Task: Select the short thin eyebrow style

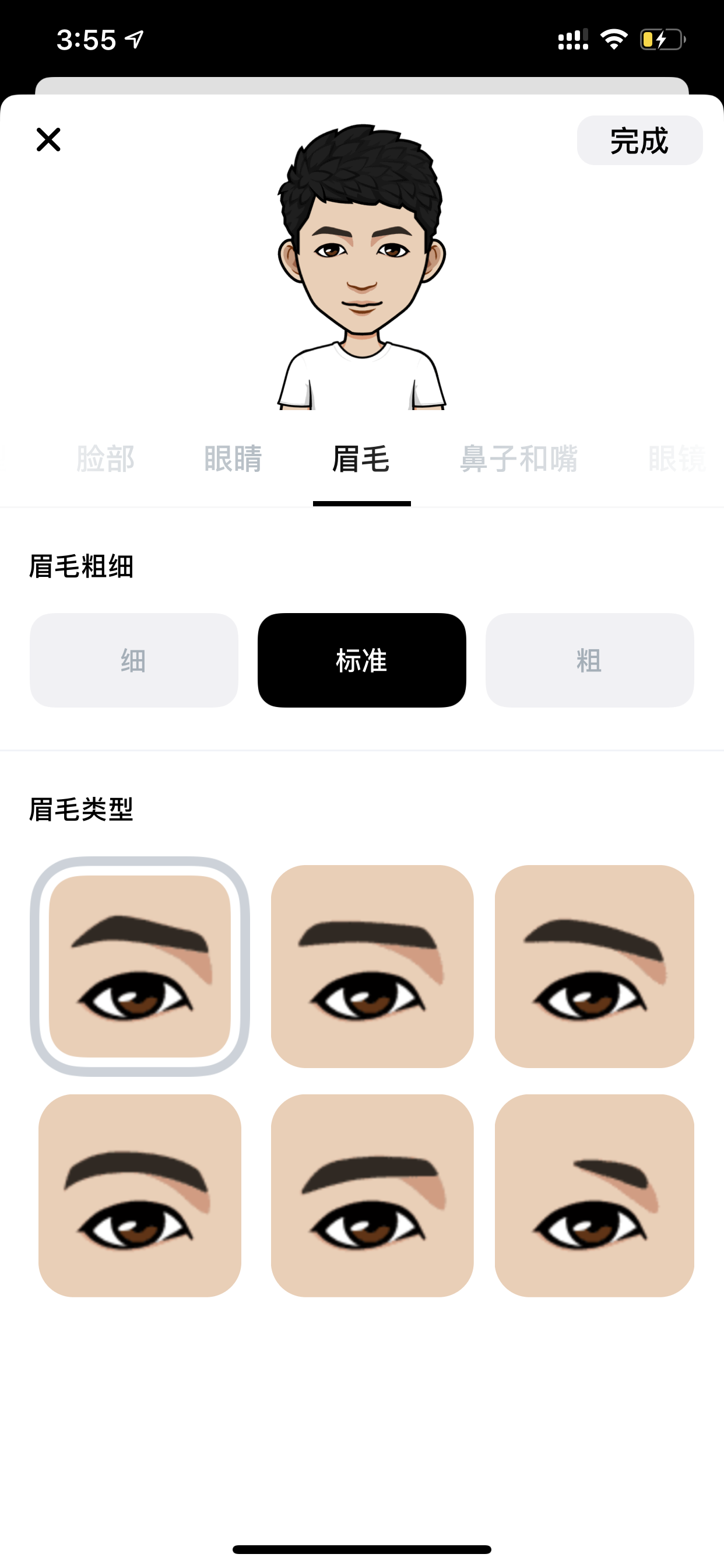Action: click(595, 1195)
